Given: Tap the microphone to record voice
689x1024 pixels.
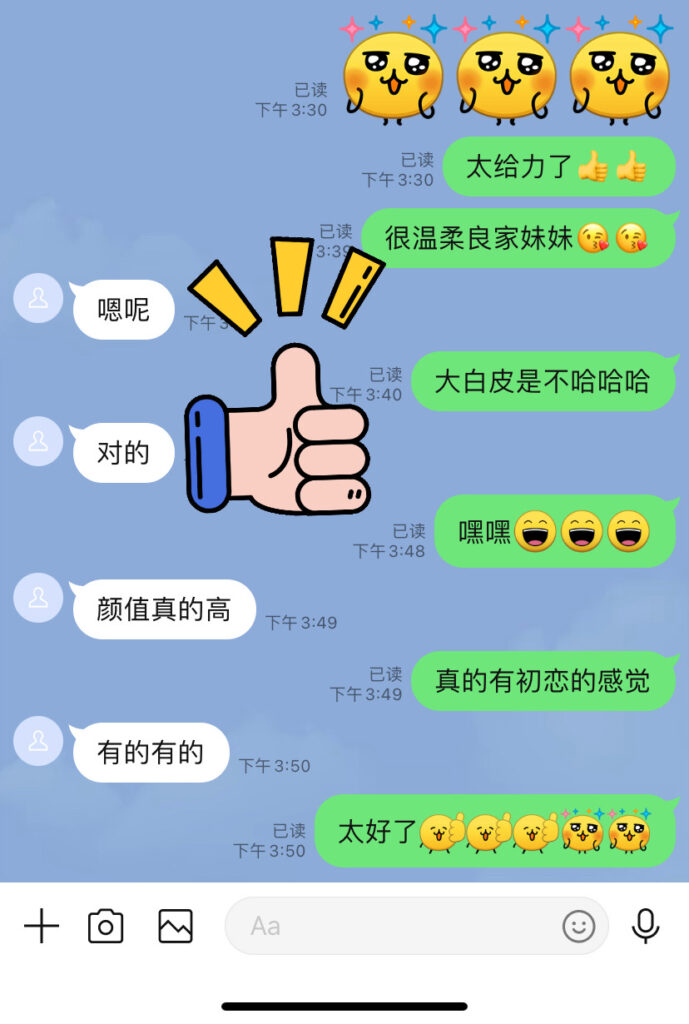Looking at the screenshot, I should point(646,927).
